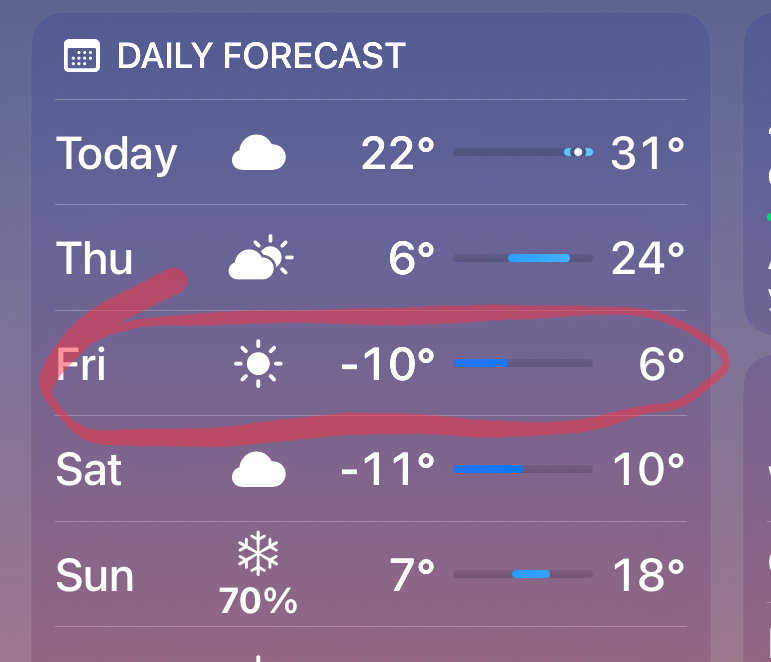Open the Thu forecast row
Viewport: 771px width, 662px height.
(x=370, y=259)
